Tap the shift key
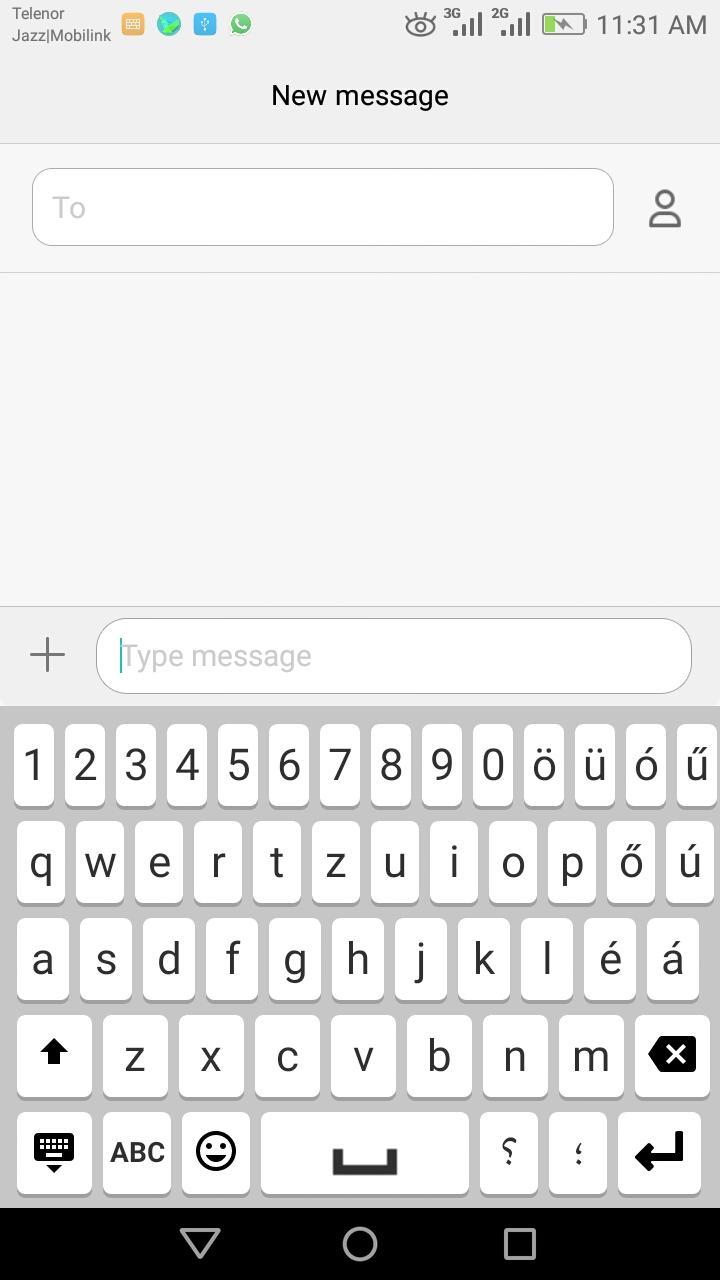 coord(54,1055)
